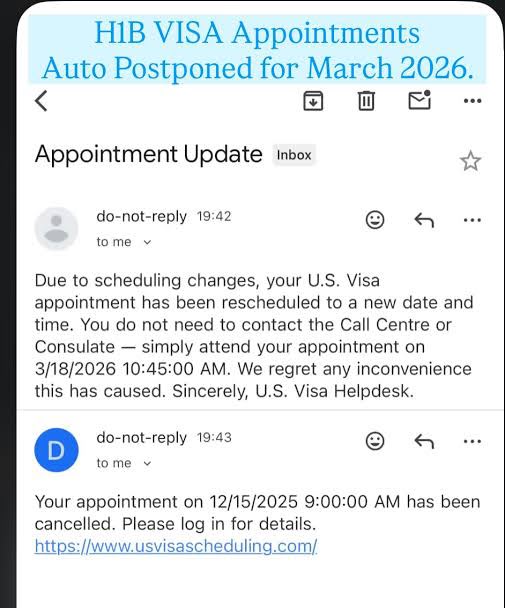This screenshot has height=608, width=505.
Task: Open the usvisascheduling.com link
Action: [176, 546]
